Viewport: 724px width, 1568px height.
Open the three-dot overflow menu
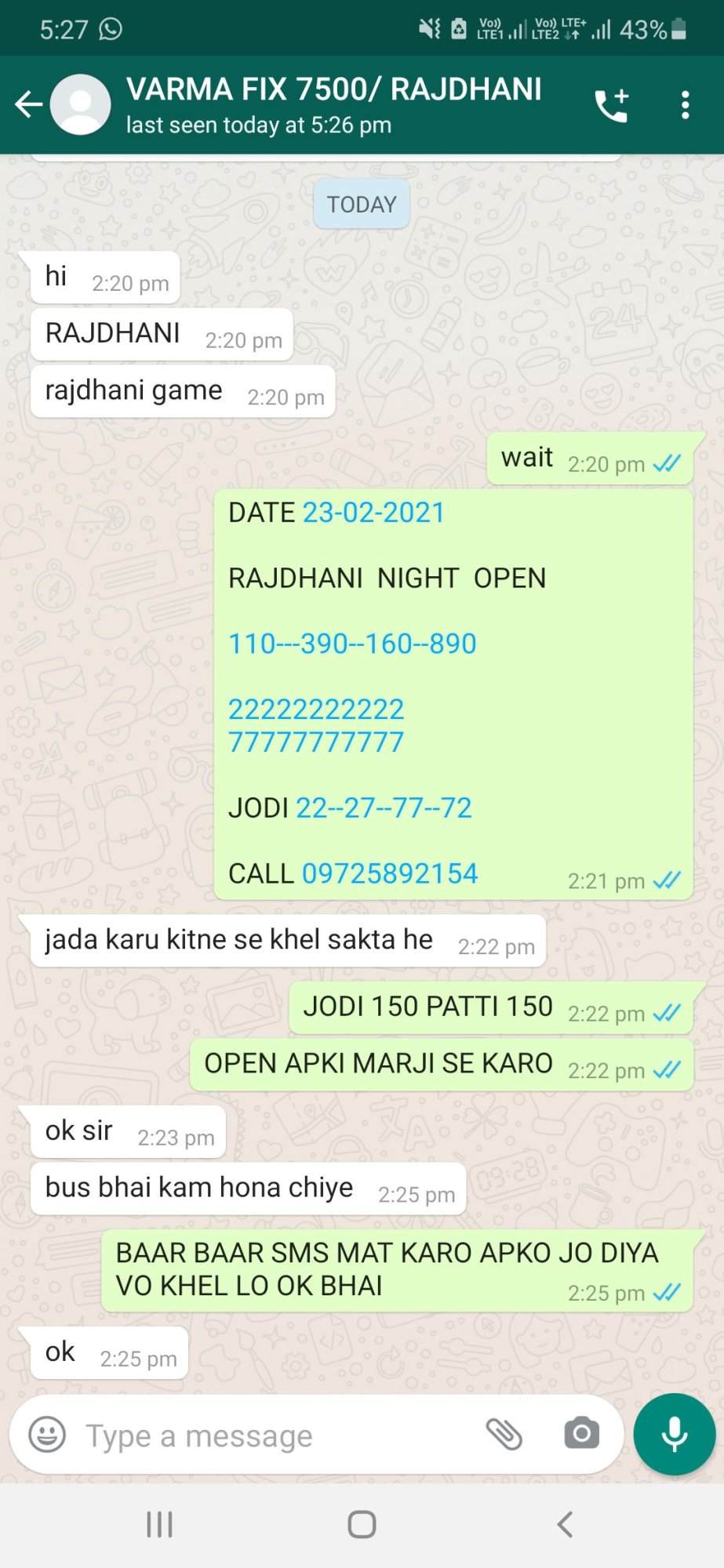pyautogui.click(x=685, y=105)
